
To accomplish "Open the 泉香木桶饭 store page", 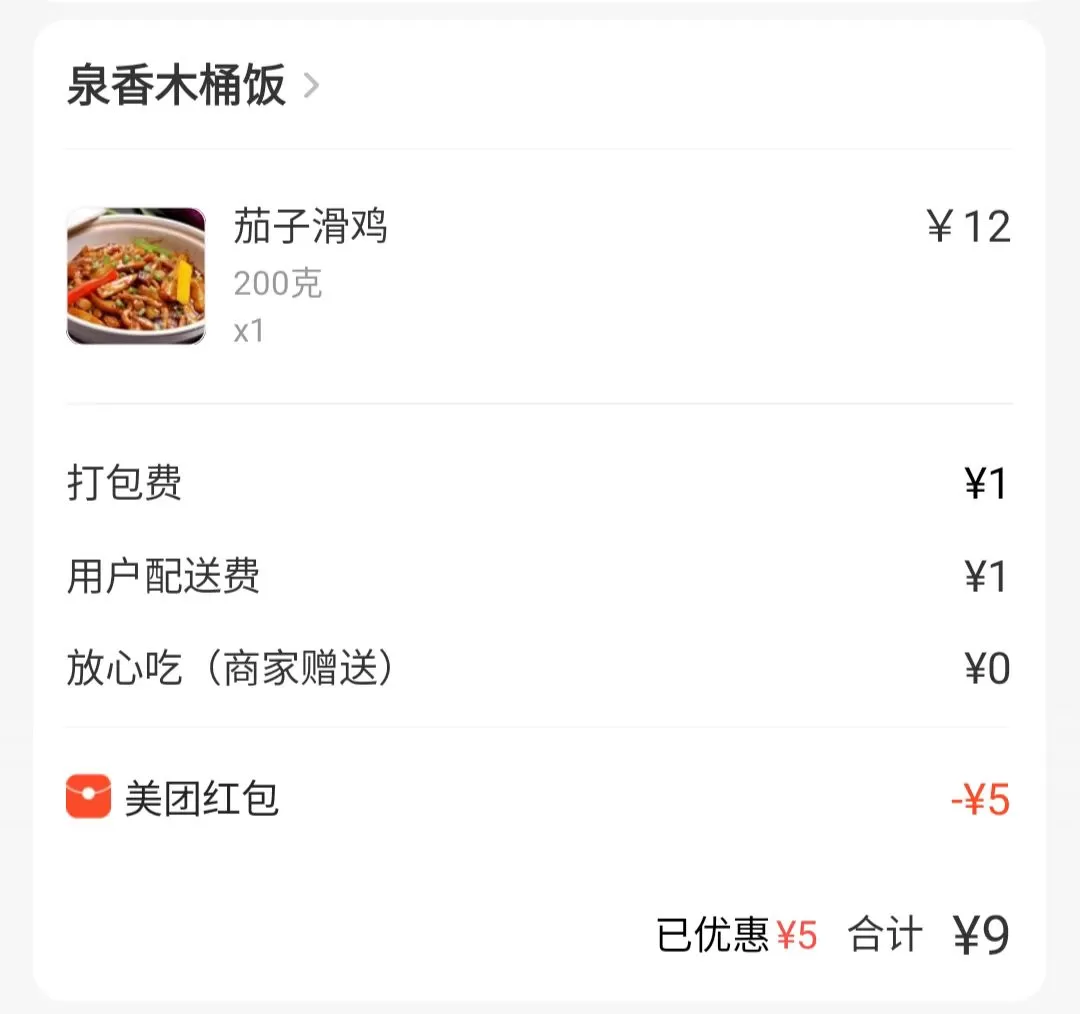I will pyautogui.click(x=192, y=85).
